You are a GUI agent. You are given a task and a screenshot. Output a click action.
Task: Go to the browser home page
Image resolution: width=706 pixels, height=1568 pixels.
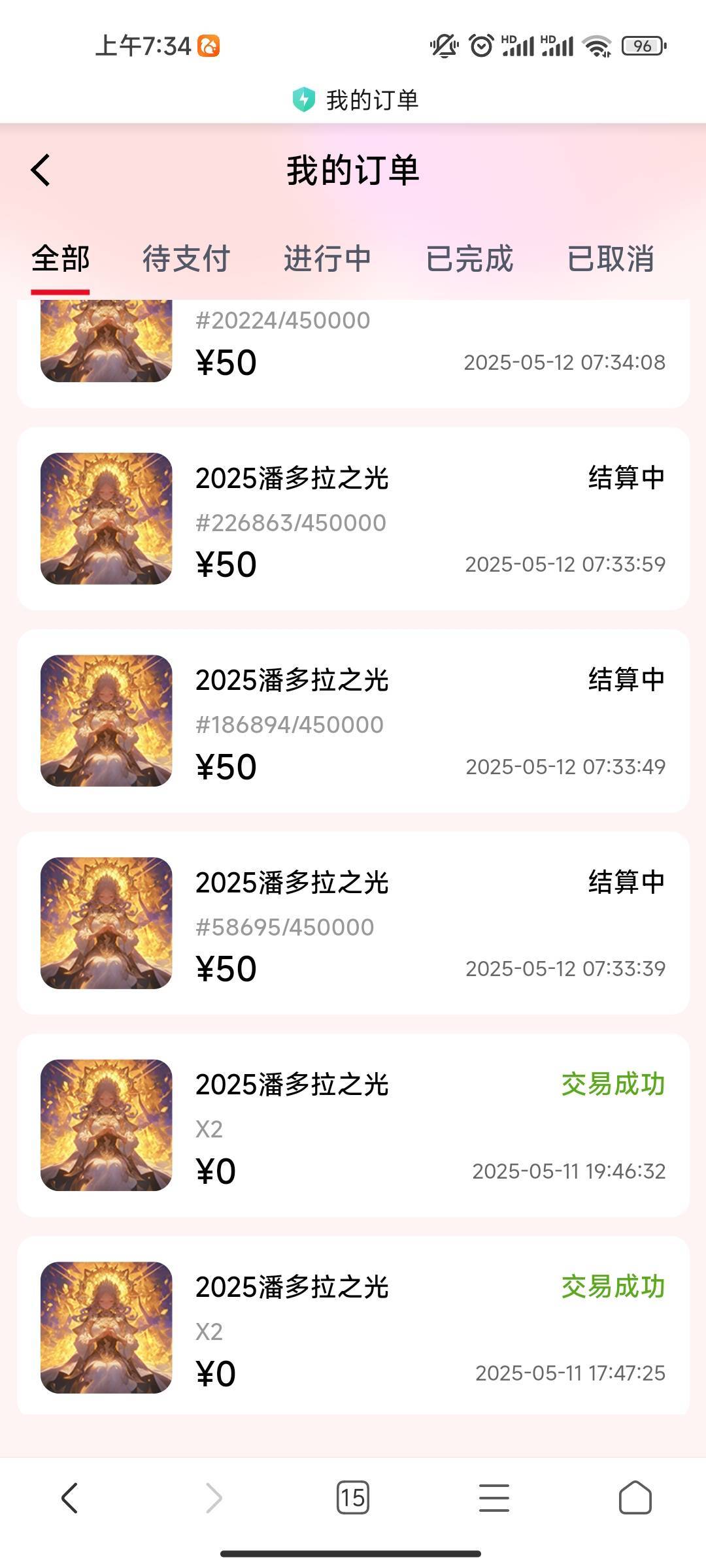(635, 1497)
